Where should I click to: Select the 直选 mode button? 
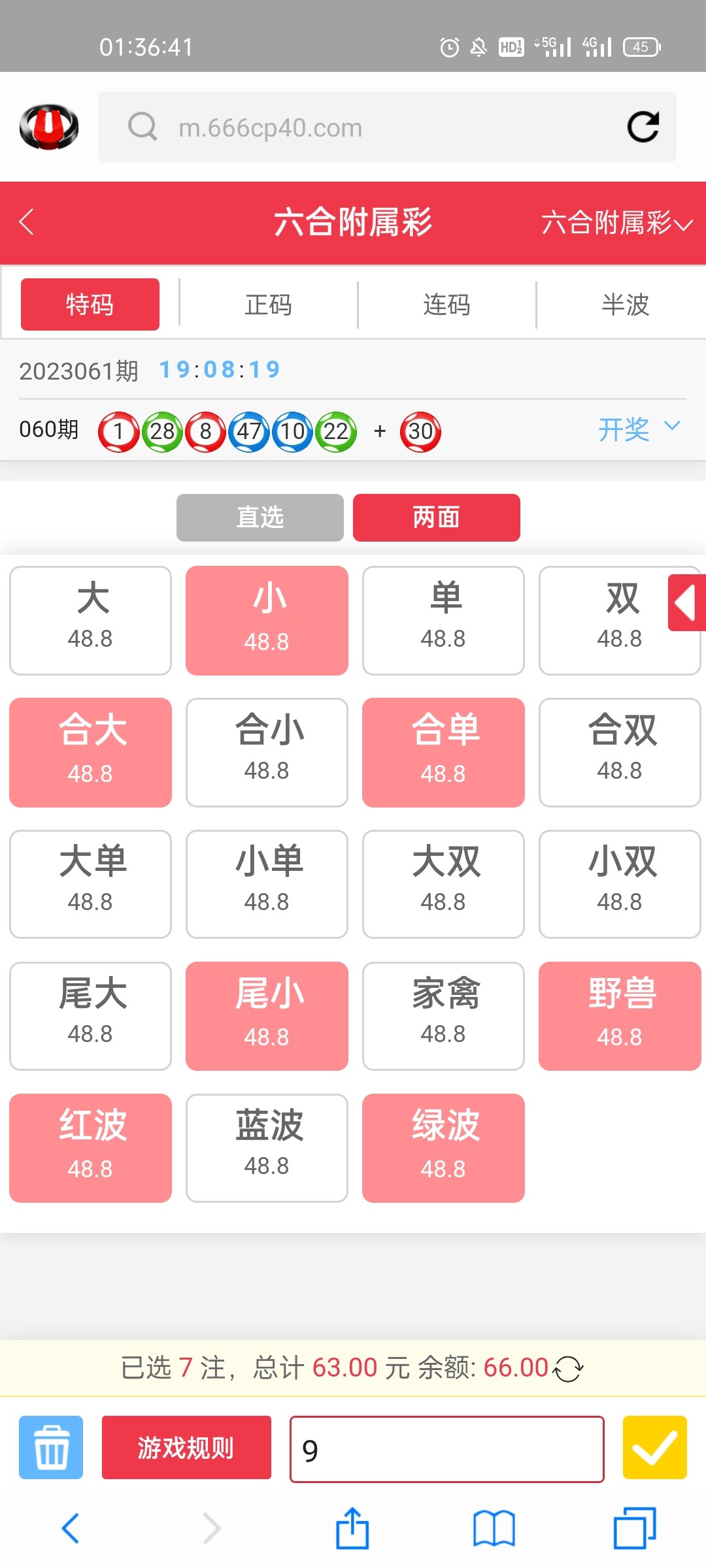point(260,517)
